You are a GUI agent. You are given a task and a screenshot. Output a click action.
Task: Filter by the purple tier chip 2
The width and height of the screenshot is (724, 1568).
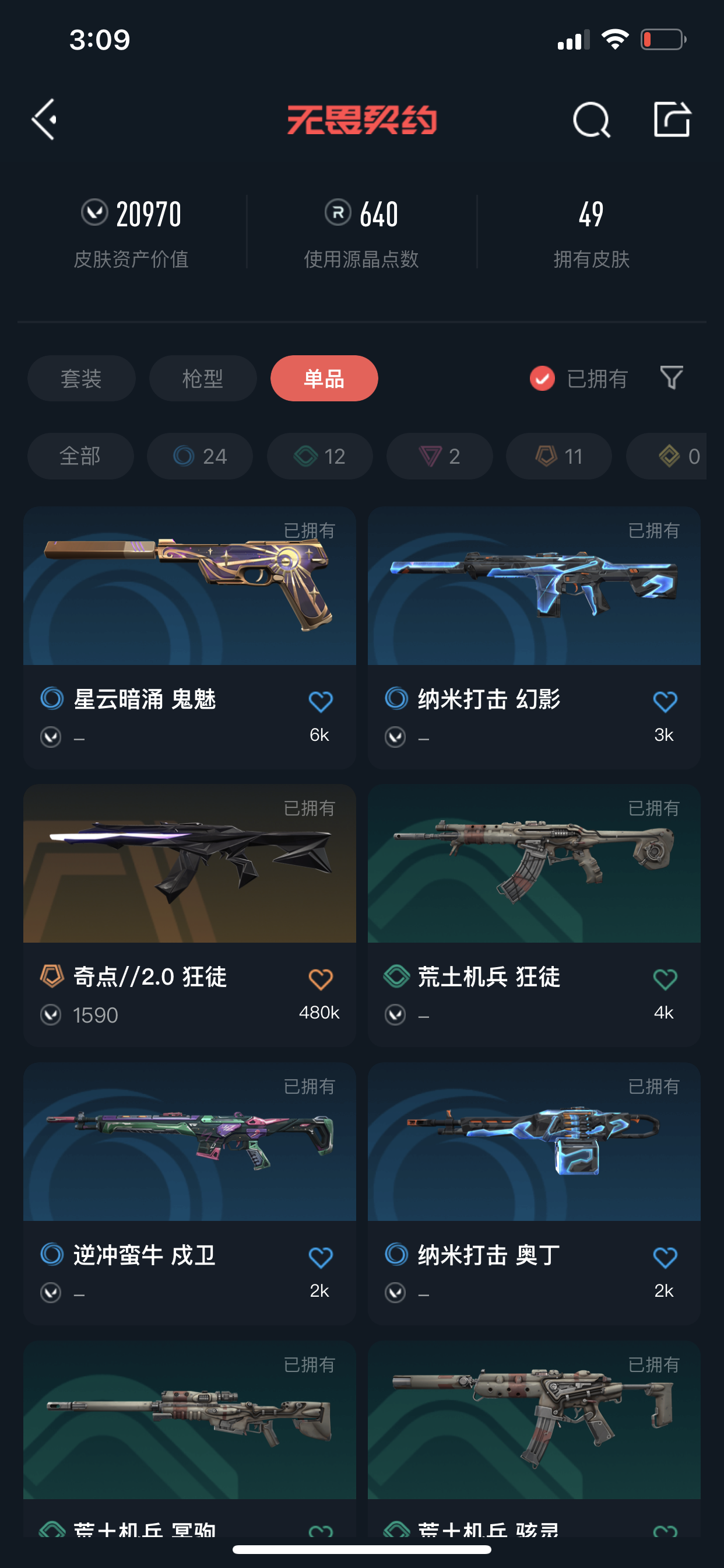(439, 456)
